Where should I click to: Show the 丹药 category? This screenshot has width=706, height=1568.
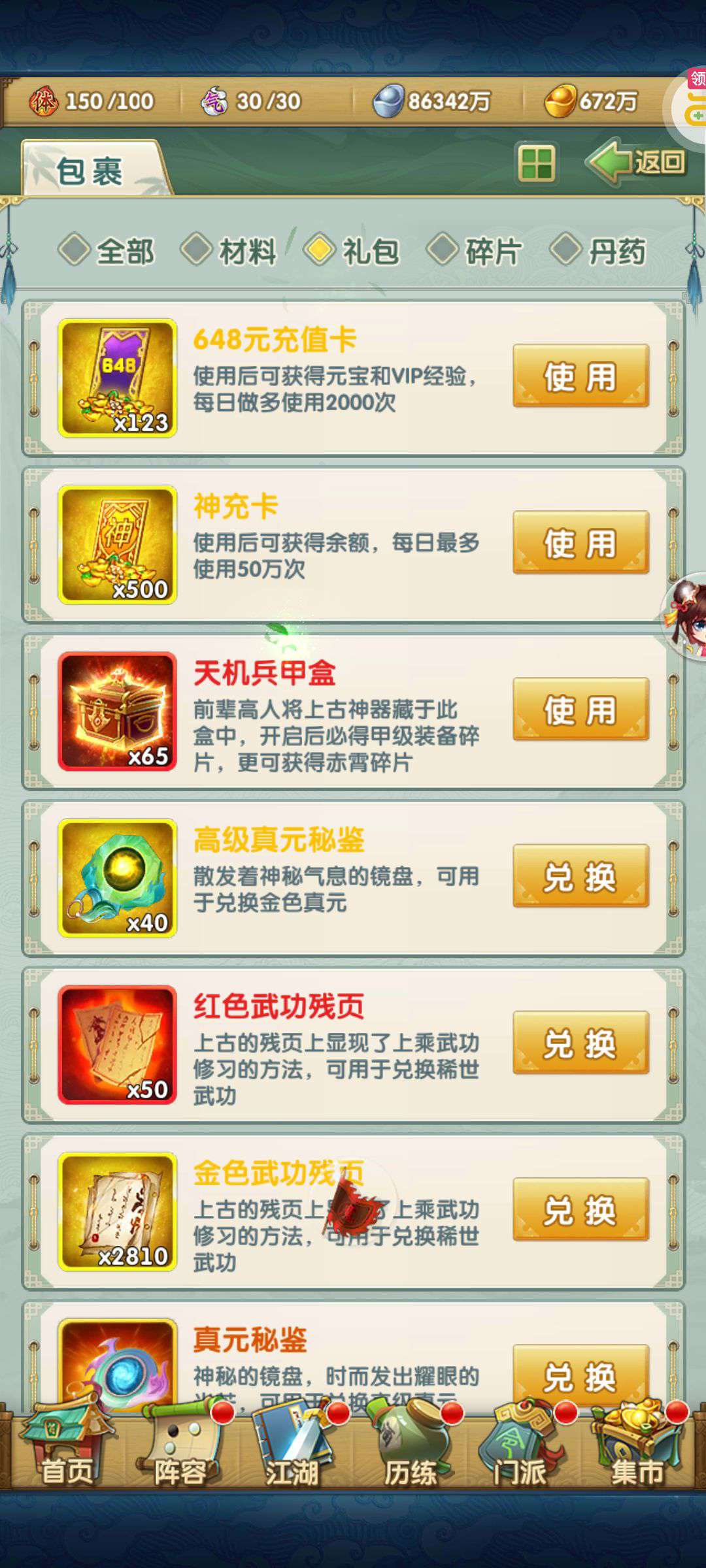(599, 251)
